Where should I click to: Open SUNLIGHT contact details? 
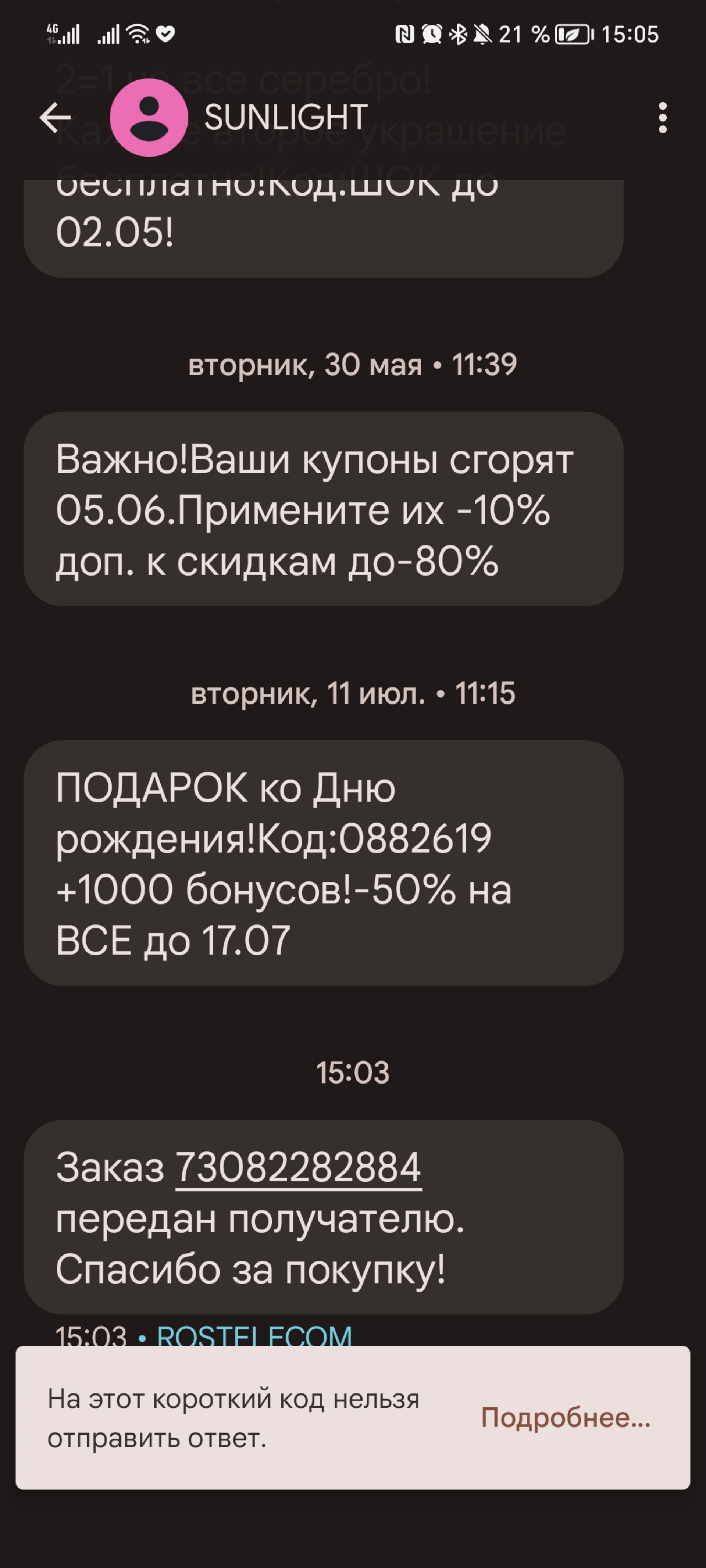[286, 118]
